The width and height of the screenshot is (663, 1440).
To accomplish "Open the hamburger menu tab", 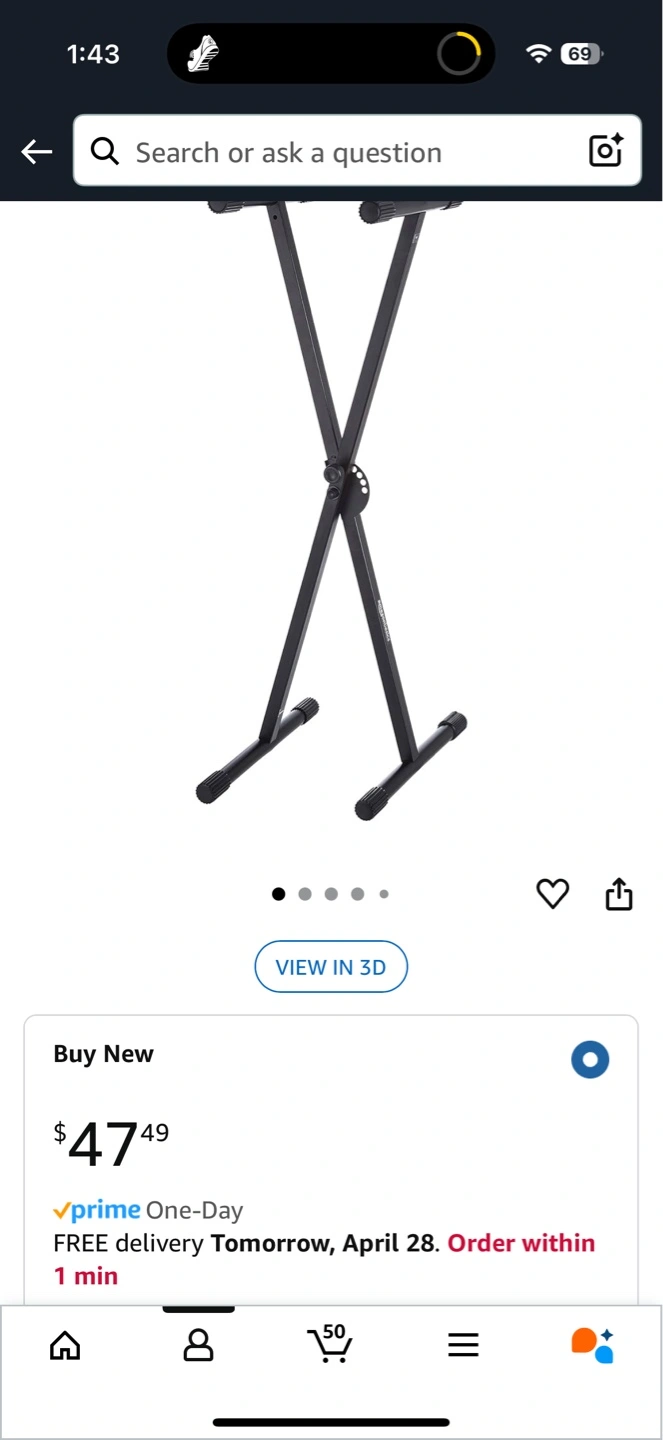I will coord(463,1345).
